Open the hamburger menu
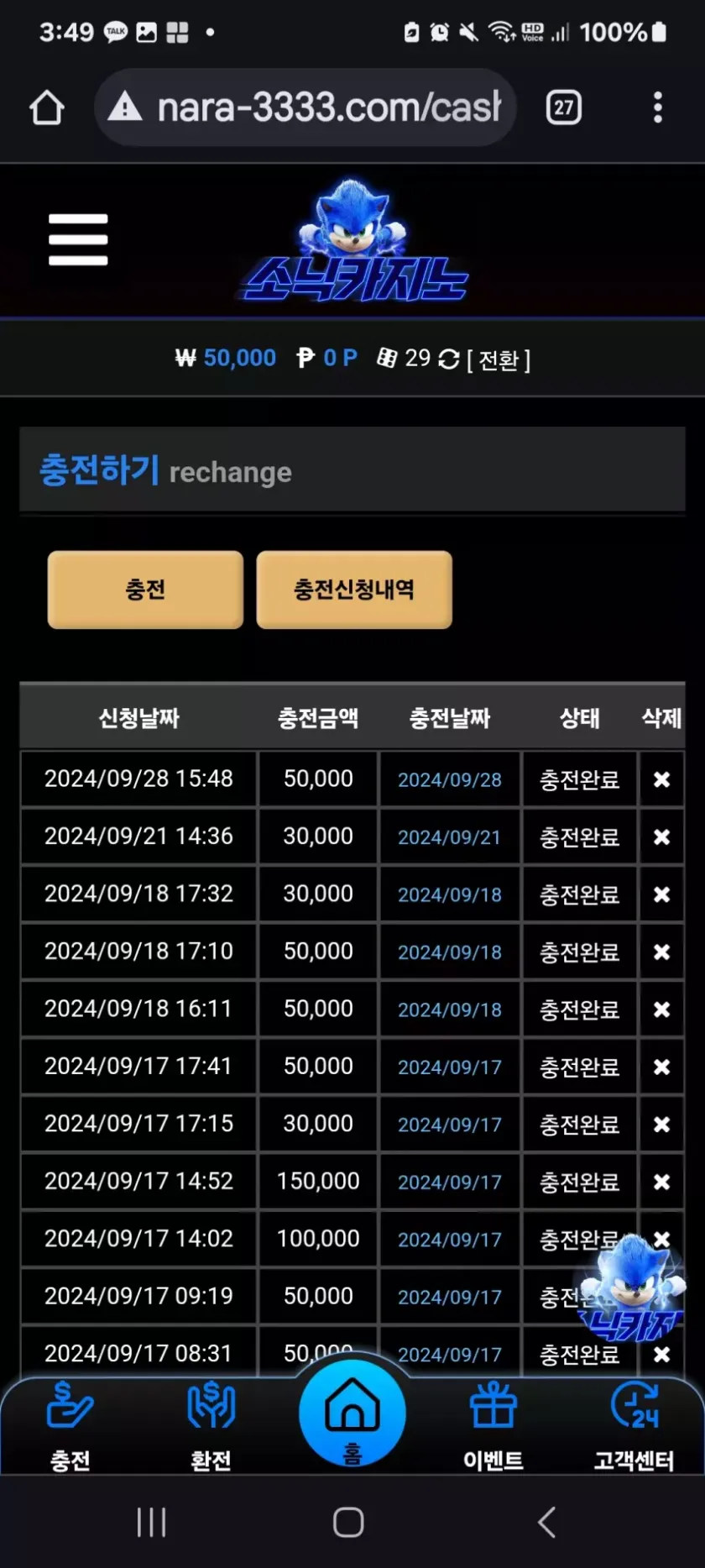 [78, 239]
